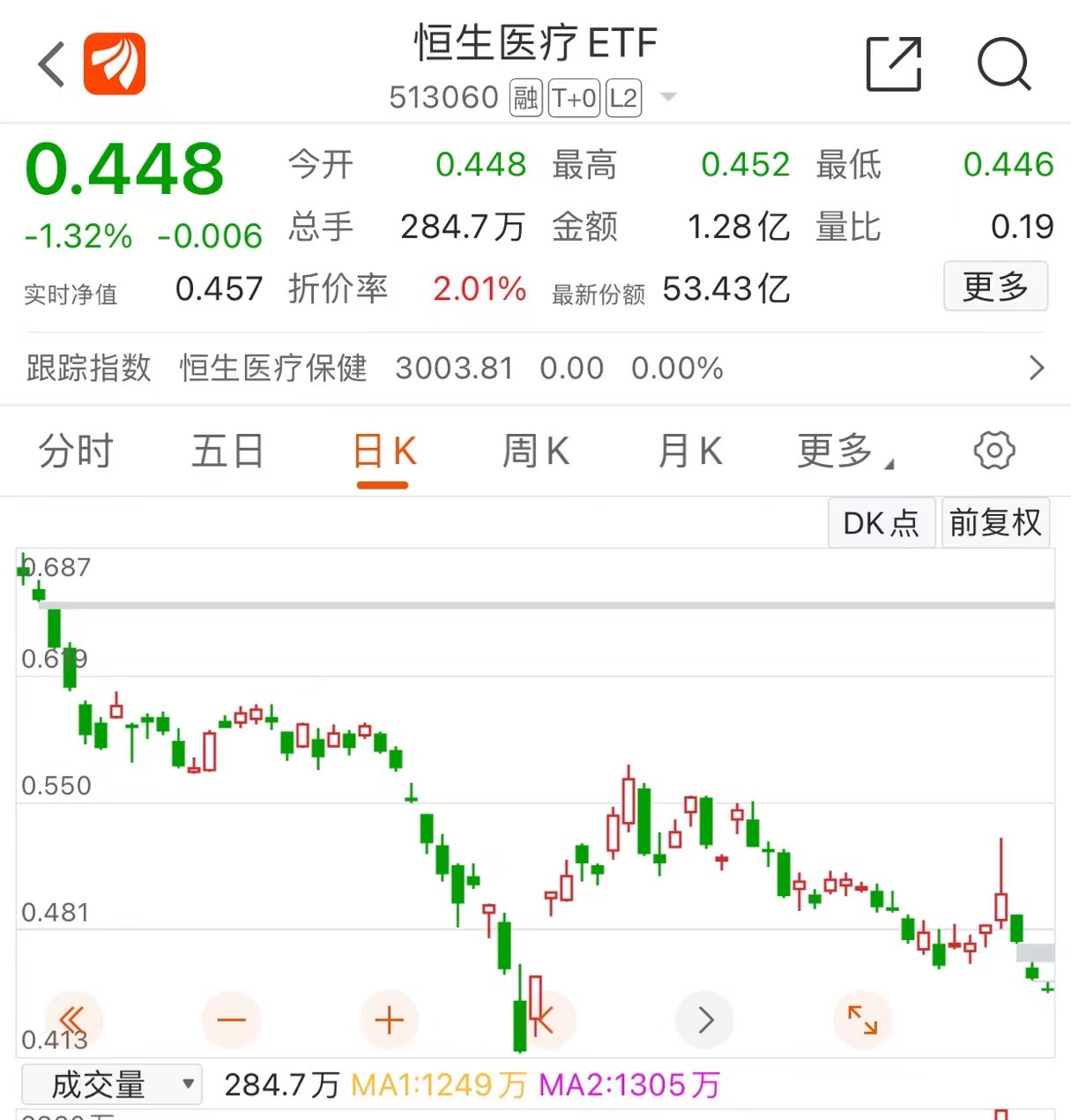Expand the 更多 chart period dropdown

[x=839, y=451]
